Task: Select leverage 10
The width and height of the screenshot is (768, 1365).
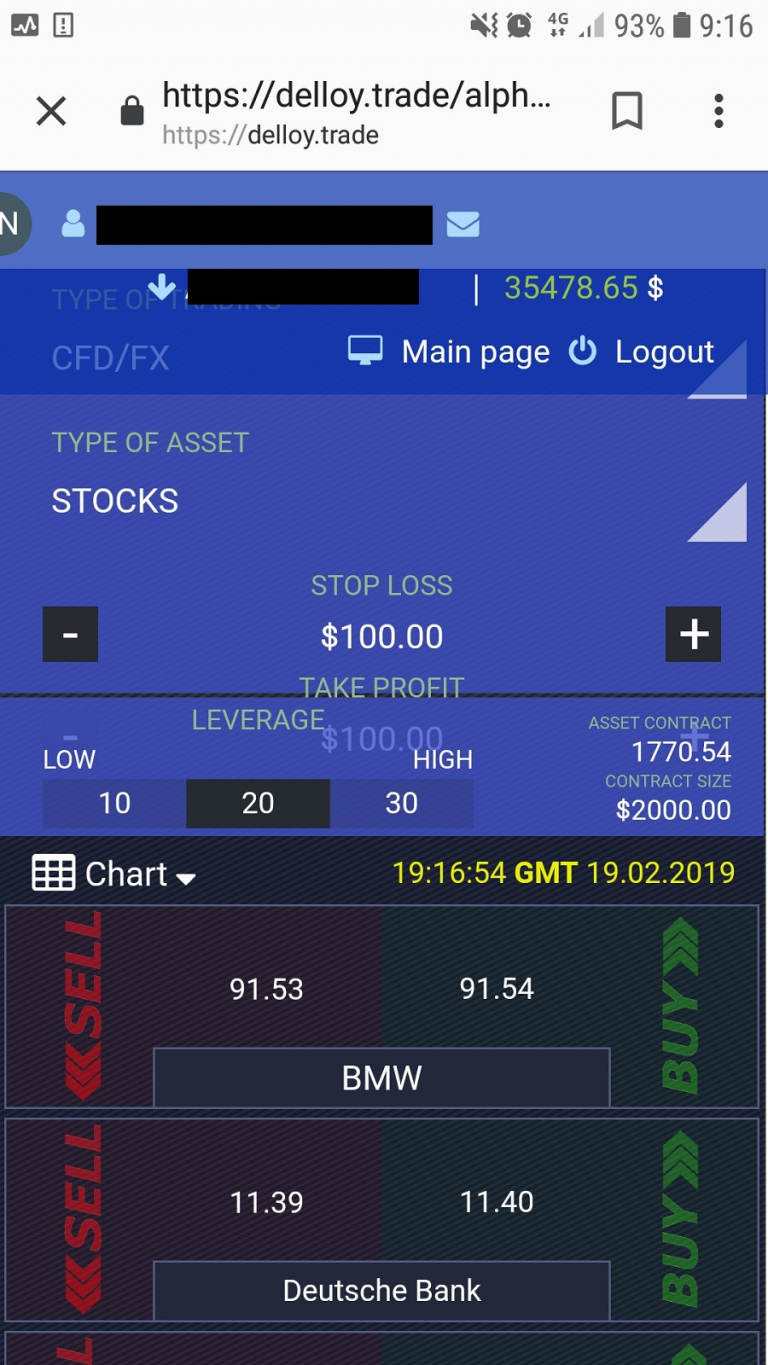Action: click(114, 803)
